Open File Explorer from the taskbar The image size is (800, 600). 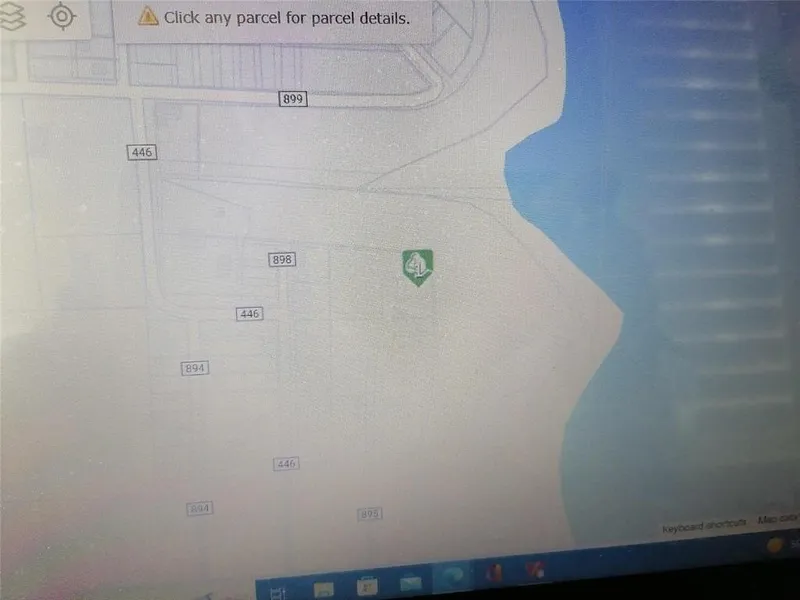click(x=323, y=589)
